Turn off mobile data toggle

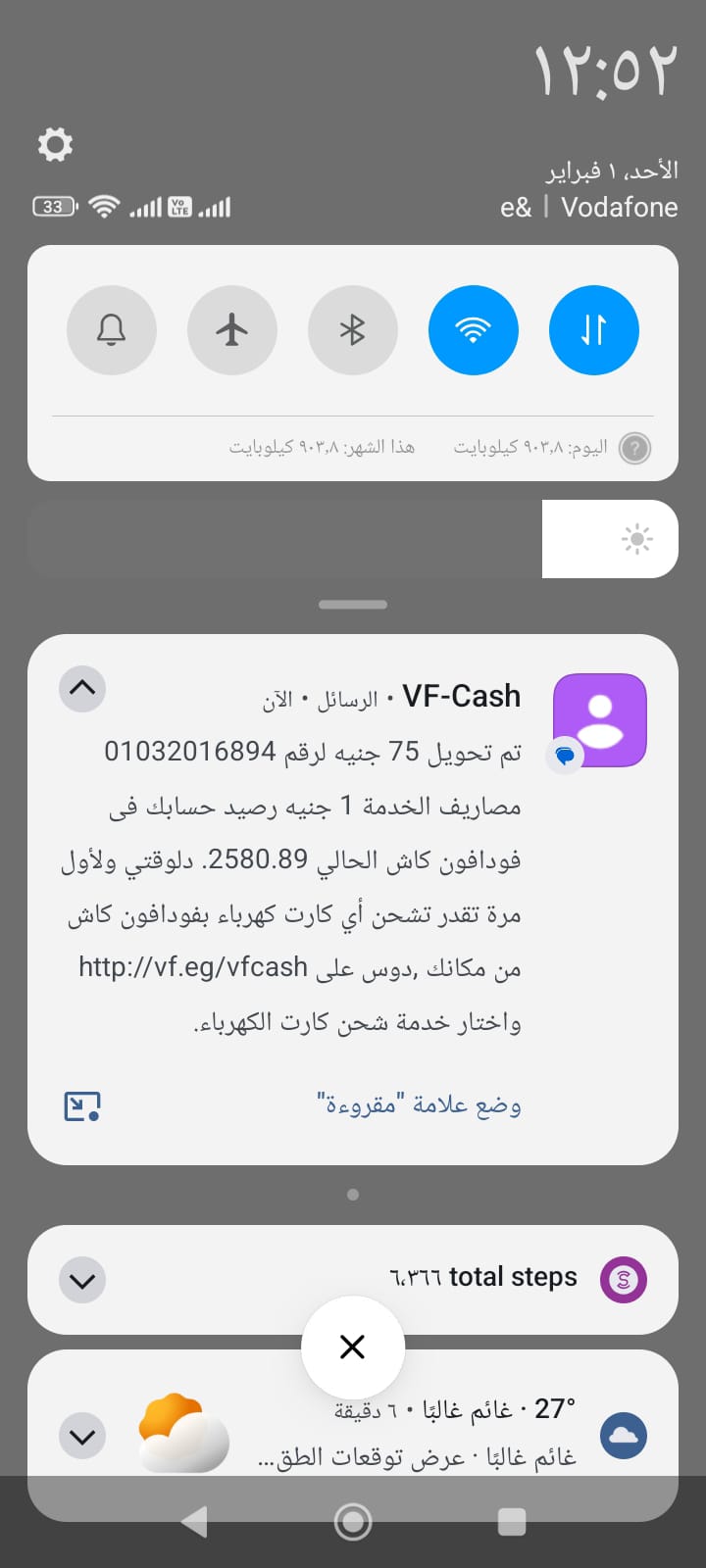pos(594,330)
